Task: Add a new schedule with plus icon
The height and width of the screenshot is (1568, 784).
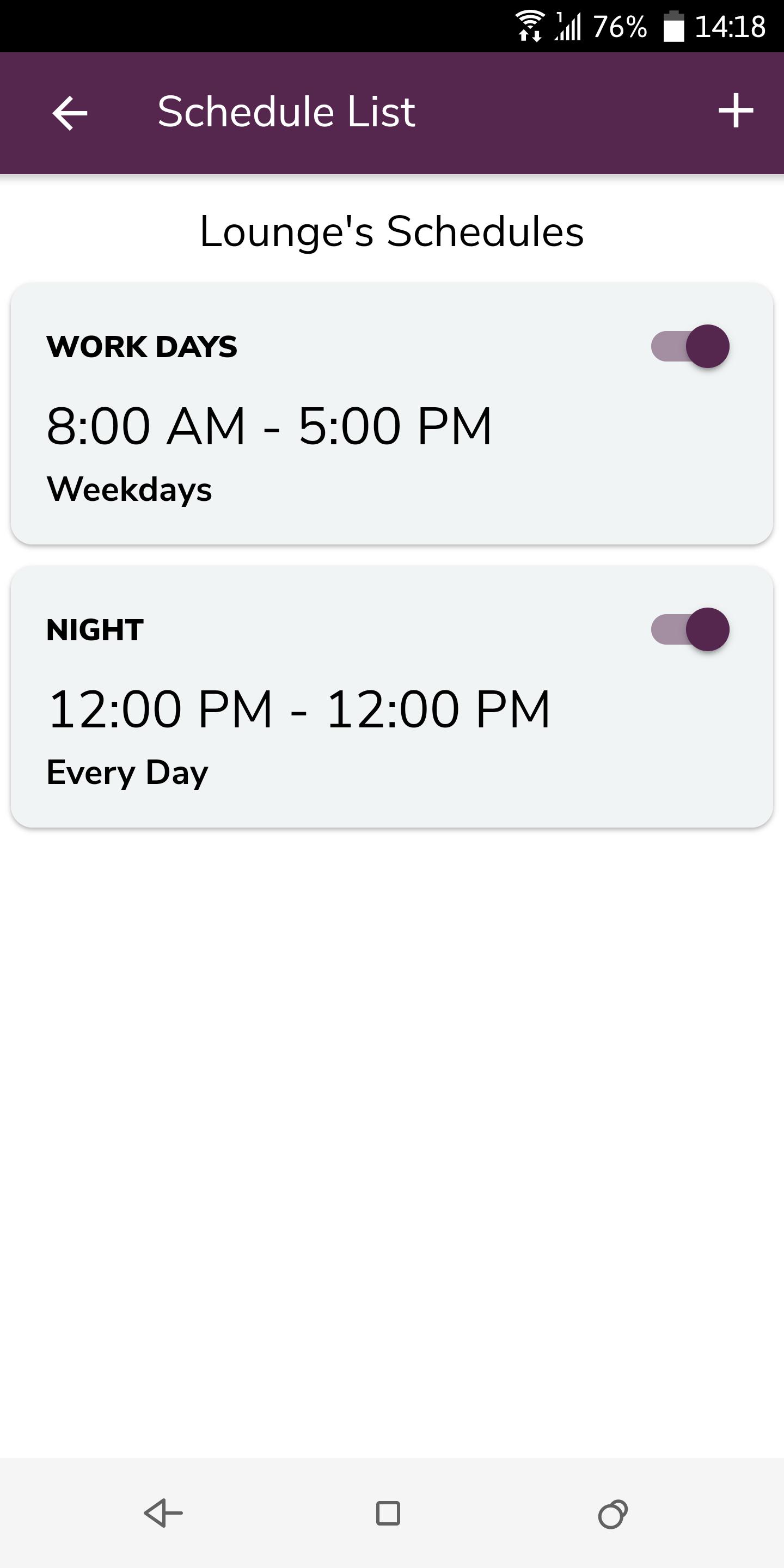Action: (x=736, y=111)
